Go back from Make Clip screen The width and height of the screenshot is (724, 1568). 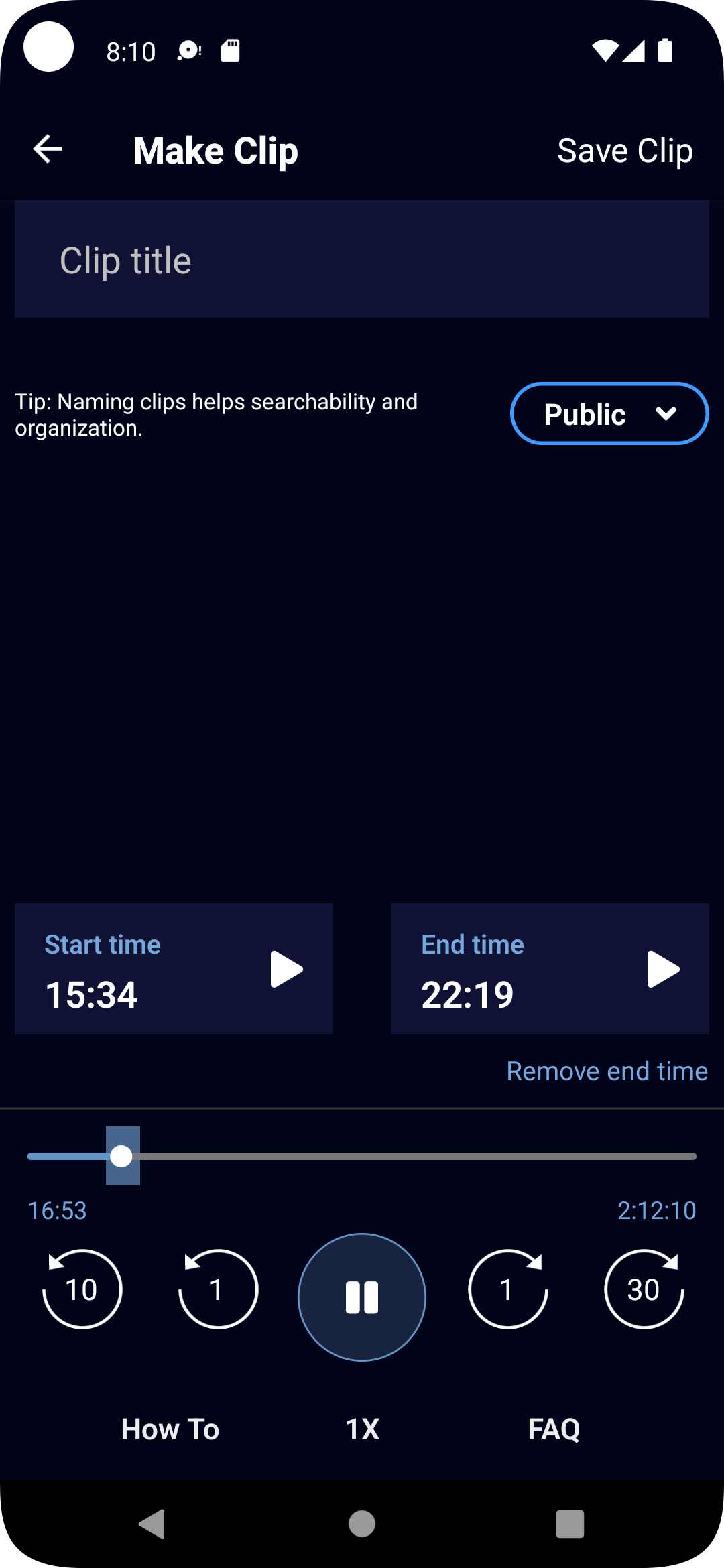click(48, 149)
